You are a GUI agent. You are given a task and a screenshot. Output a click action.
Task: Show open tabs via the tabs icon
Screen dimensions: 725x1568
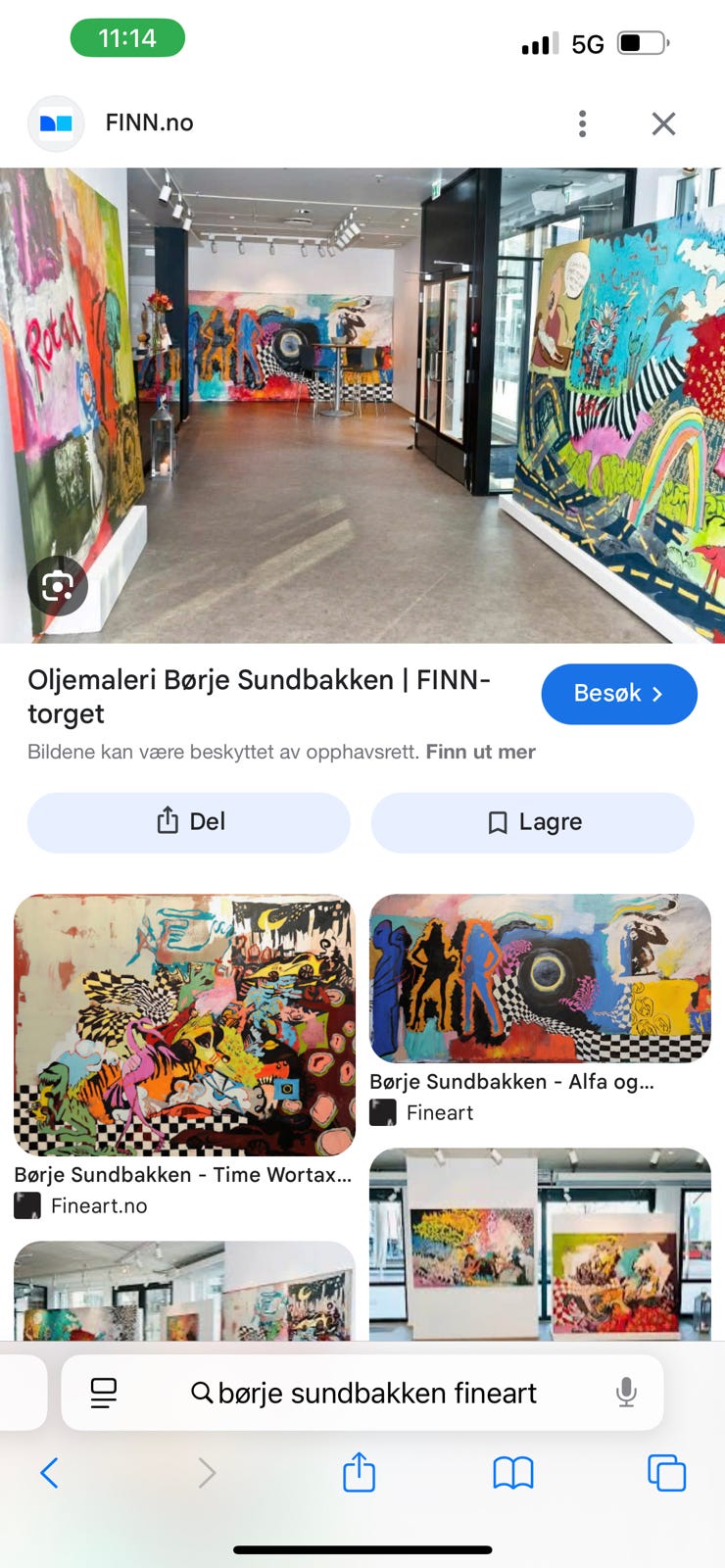click(x=666, y=1473)
